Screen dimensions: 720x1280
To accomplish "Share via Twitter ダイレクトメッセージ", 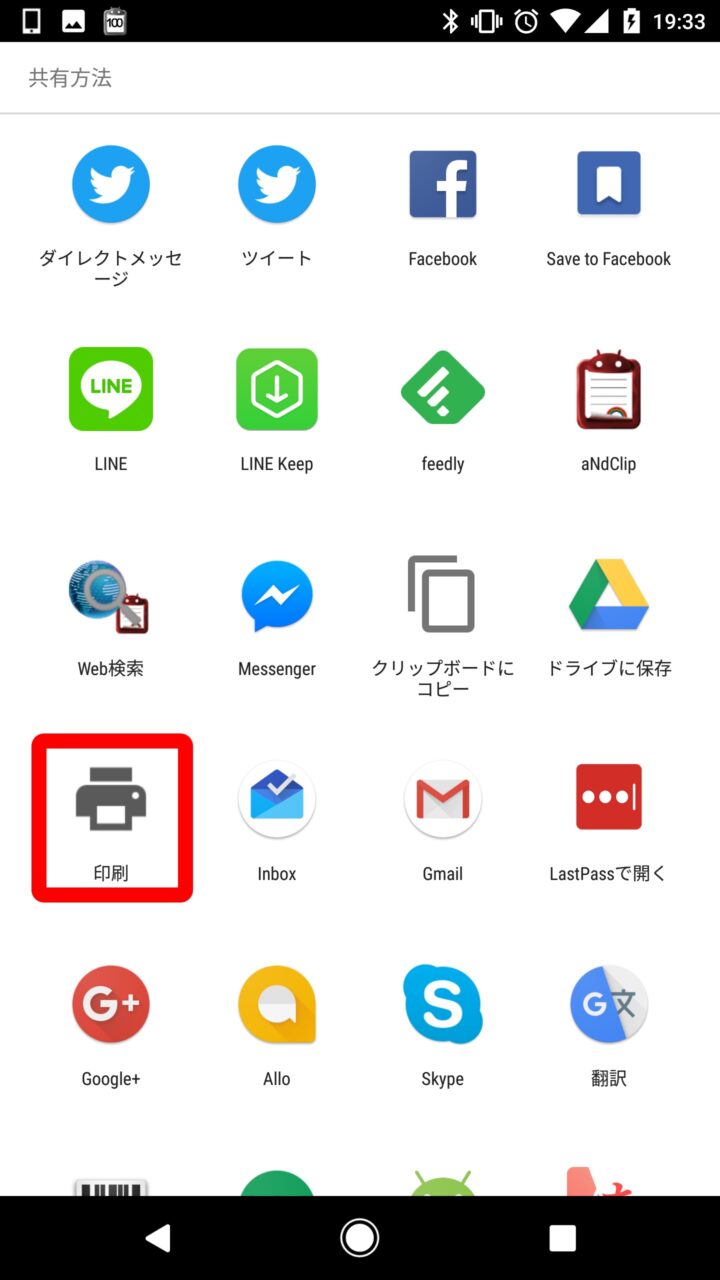I will click(x=110, y=185).
